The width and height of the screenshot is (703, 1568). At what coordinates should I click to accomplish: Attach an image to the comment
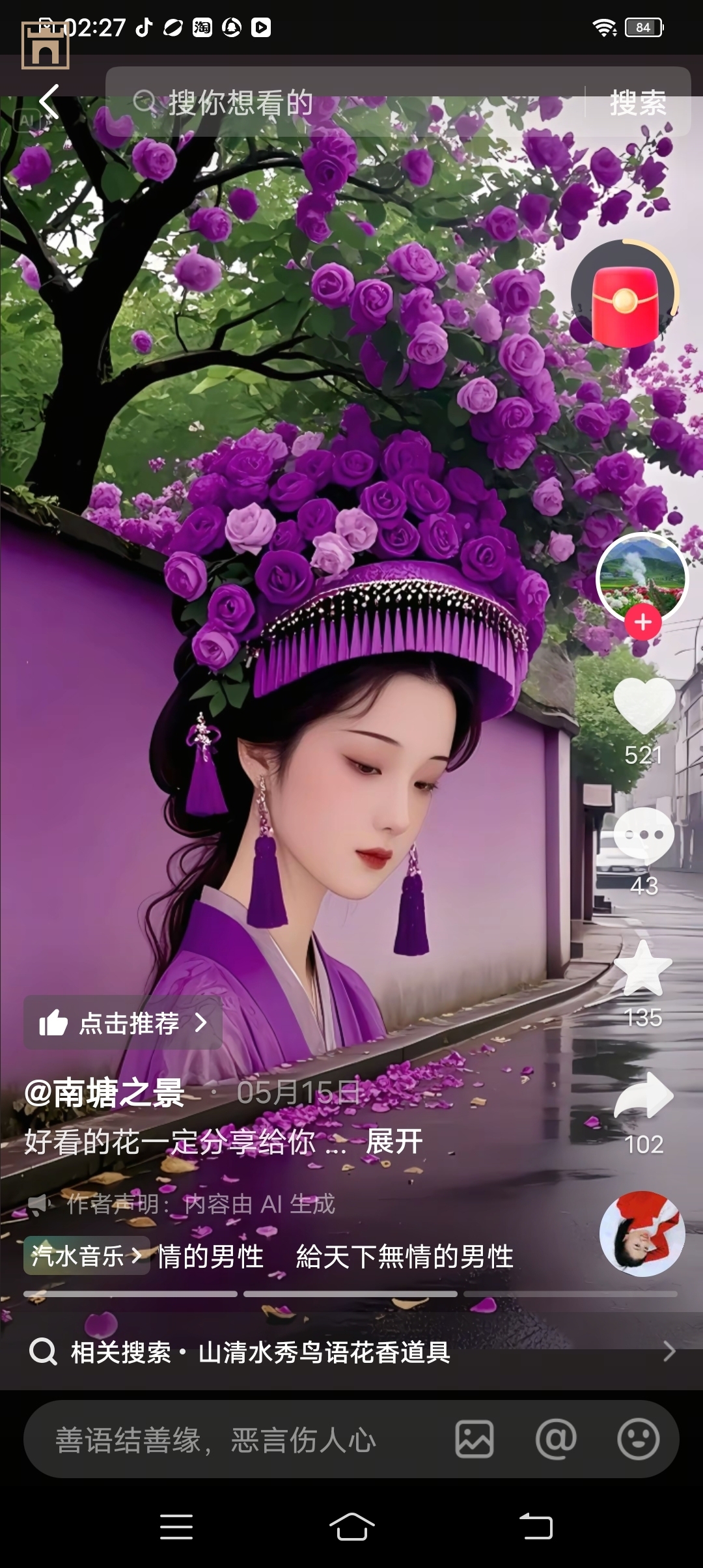474,1440
